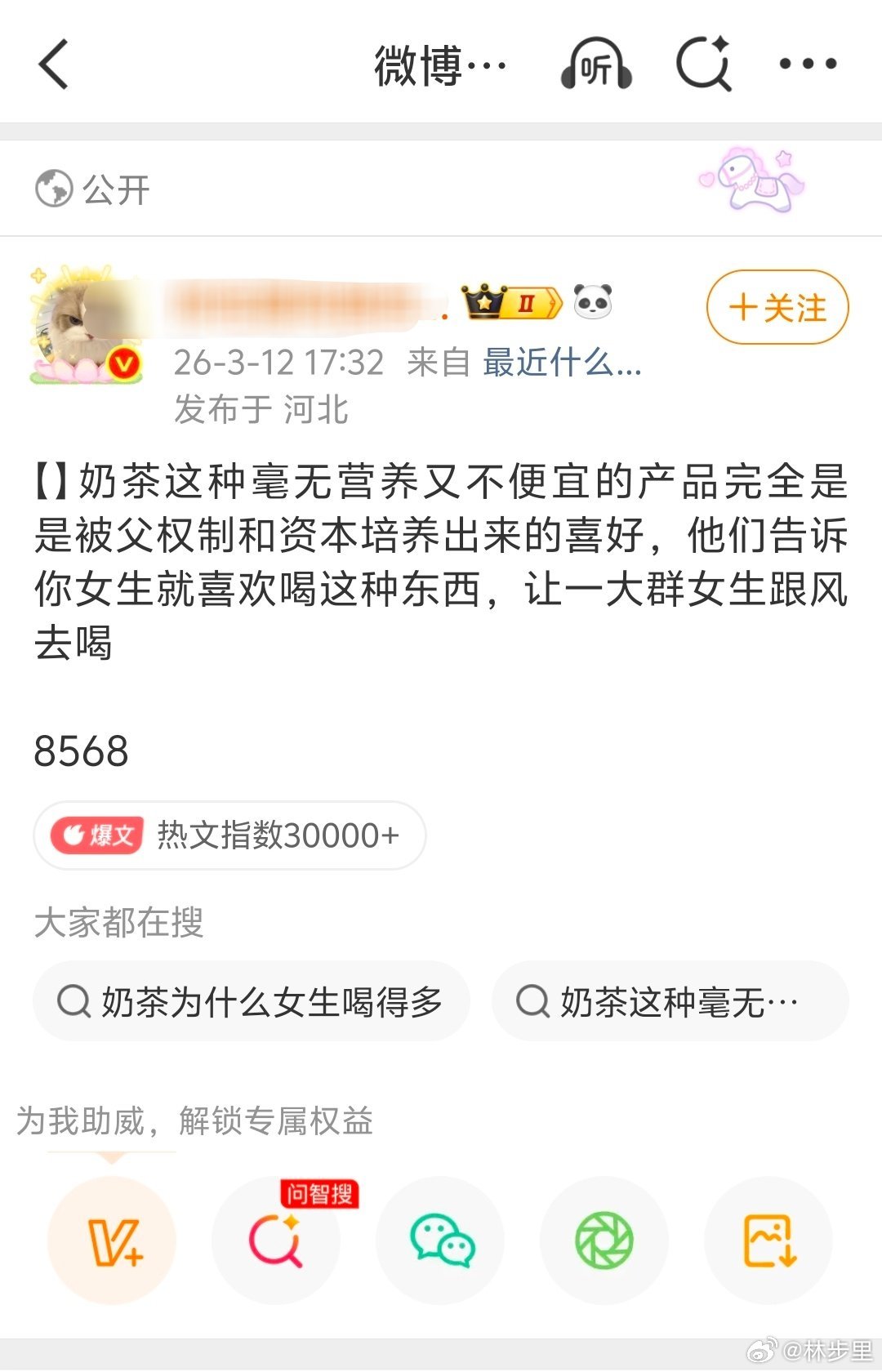
Task: Share post to WeChat Moments icon
Action: click(x=604, y=1240)
